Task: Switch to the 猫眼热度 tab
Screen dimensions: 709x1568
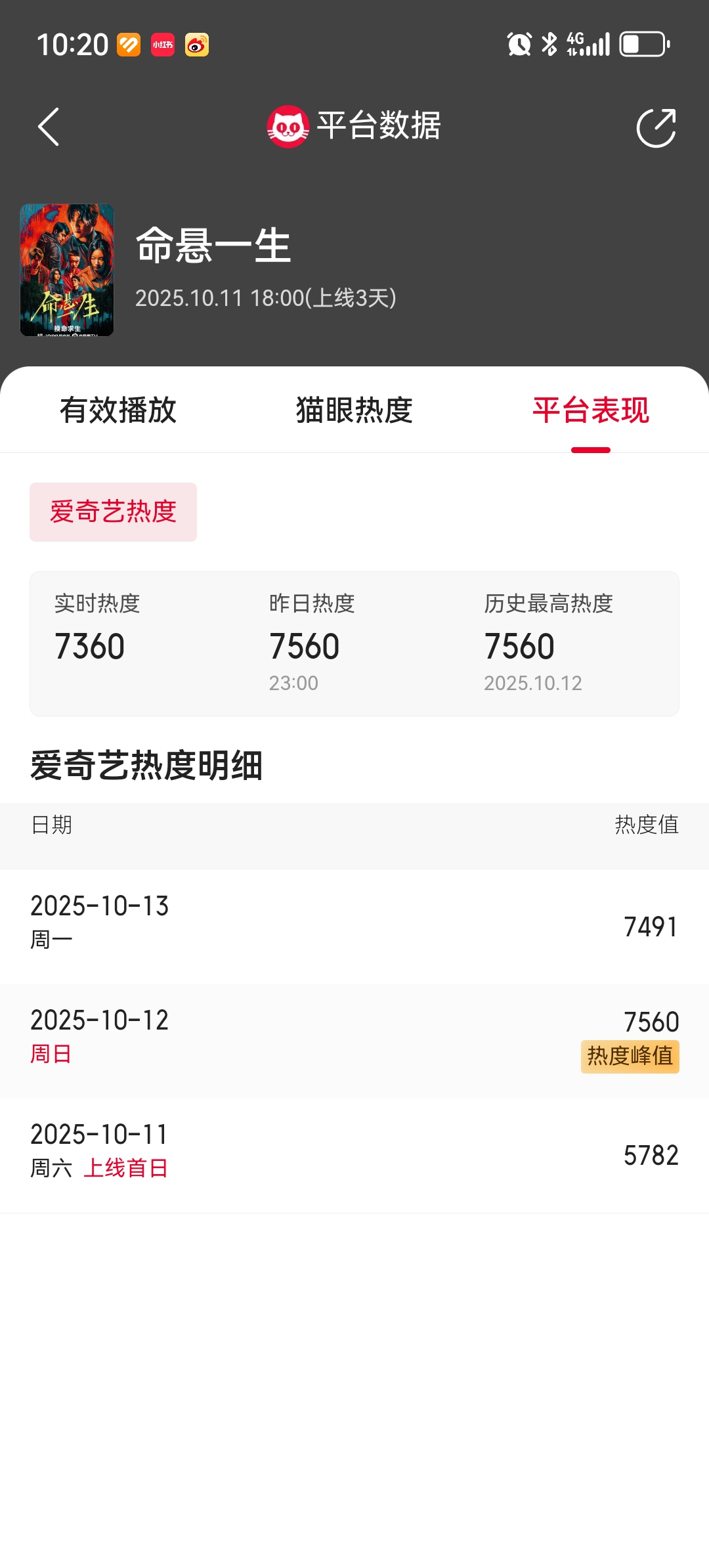Action: coord(354,411)
